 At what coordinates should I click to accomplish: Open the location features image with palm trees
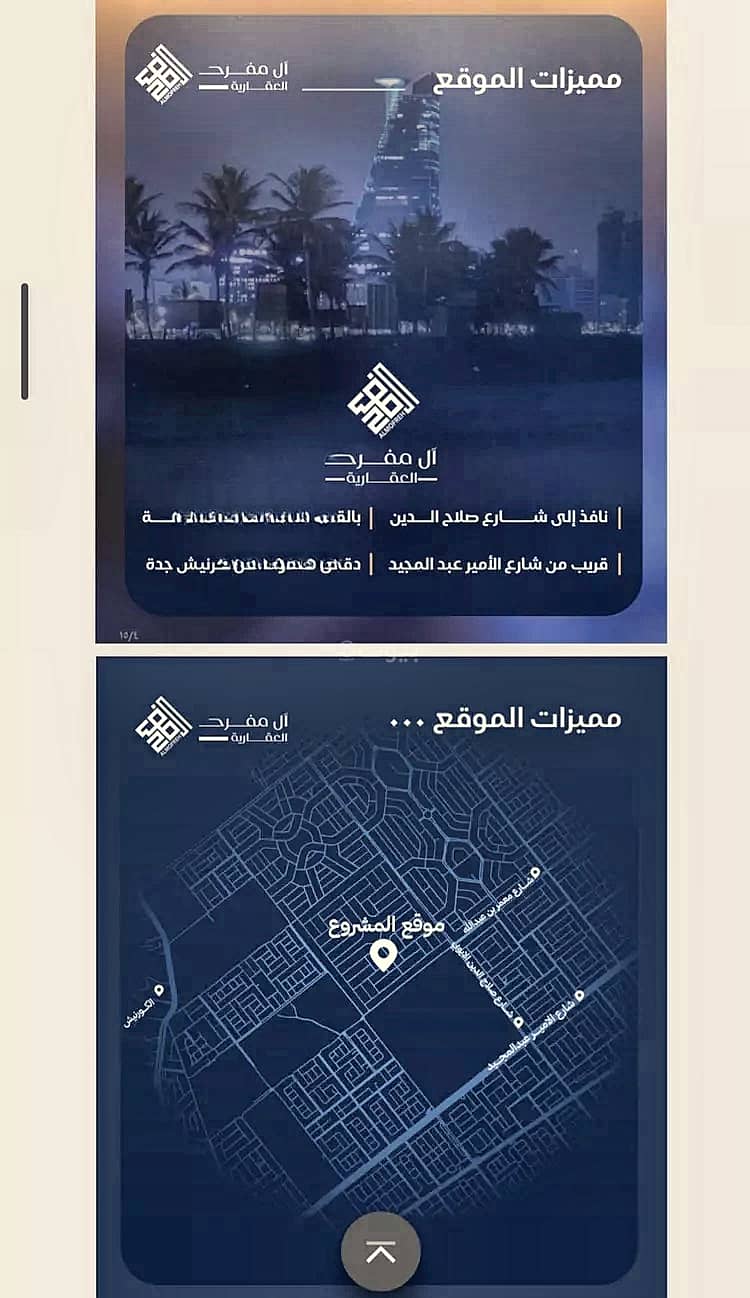[x=381, y=321]
